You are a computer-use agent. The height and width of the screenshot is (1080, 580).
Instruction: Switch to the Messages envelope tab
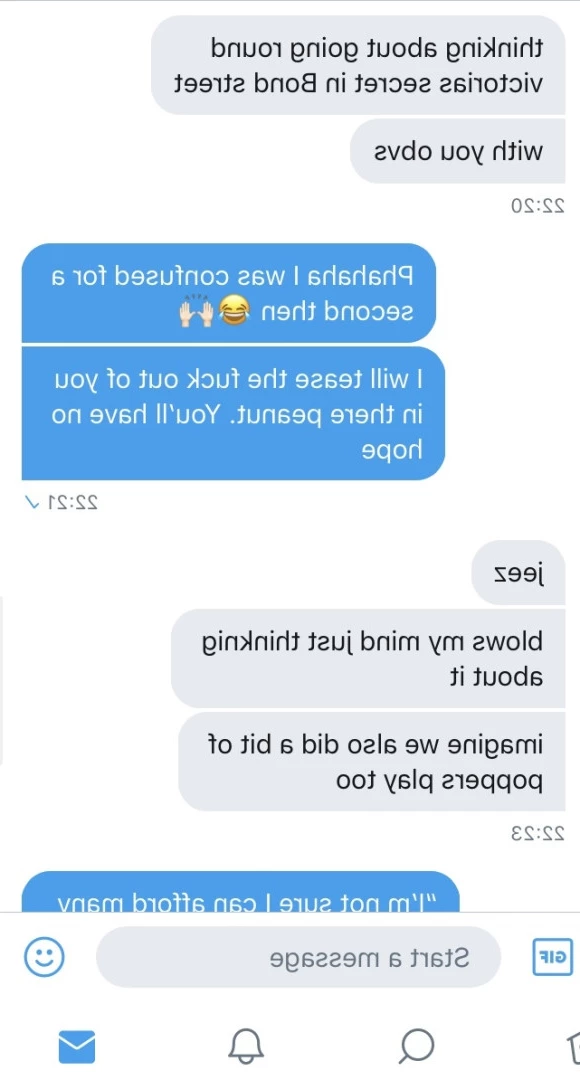pos(76,1047)
